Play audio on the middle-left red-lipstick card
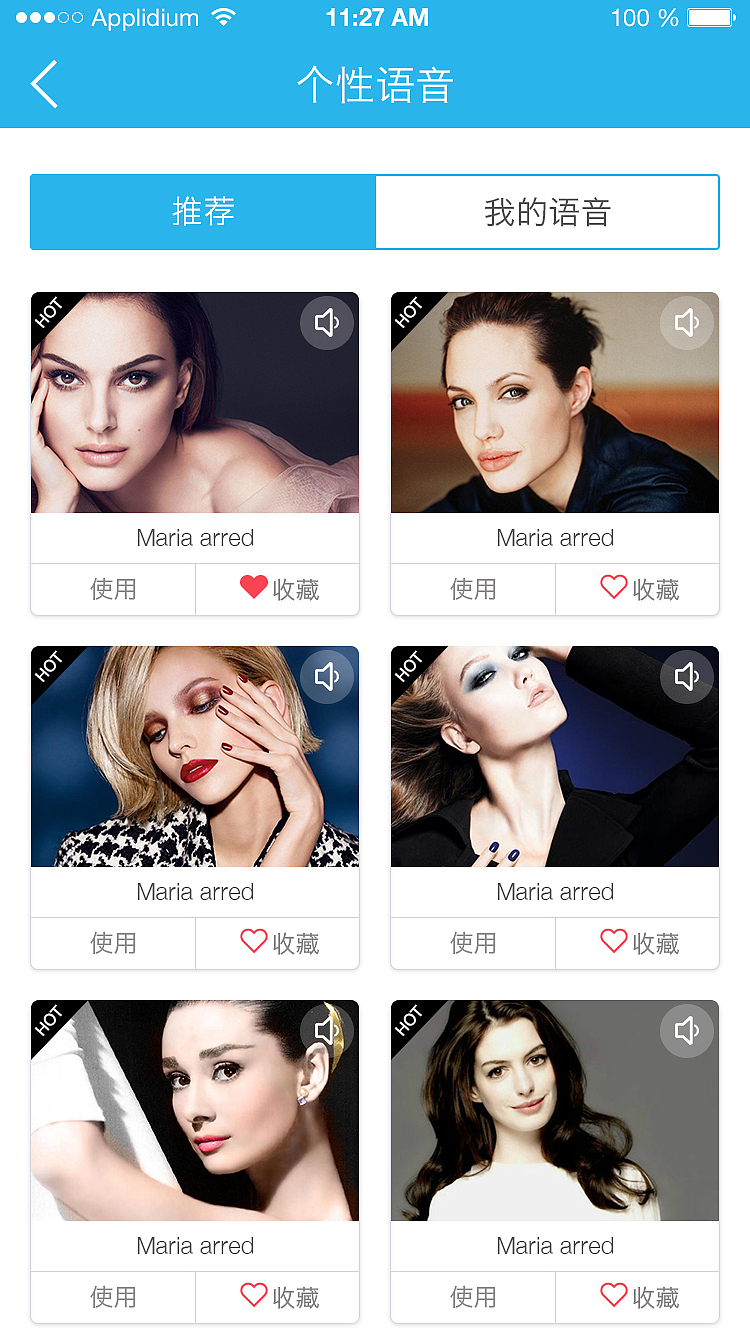 [x=327, y=677]
